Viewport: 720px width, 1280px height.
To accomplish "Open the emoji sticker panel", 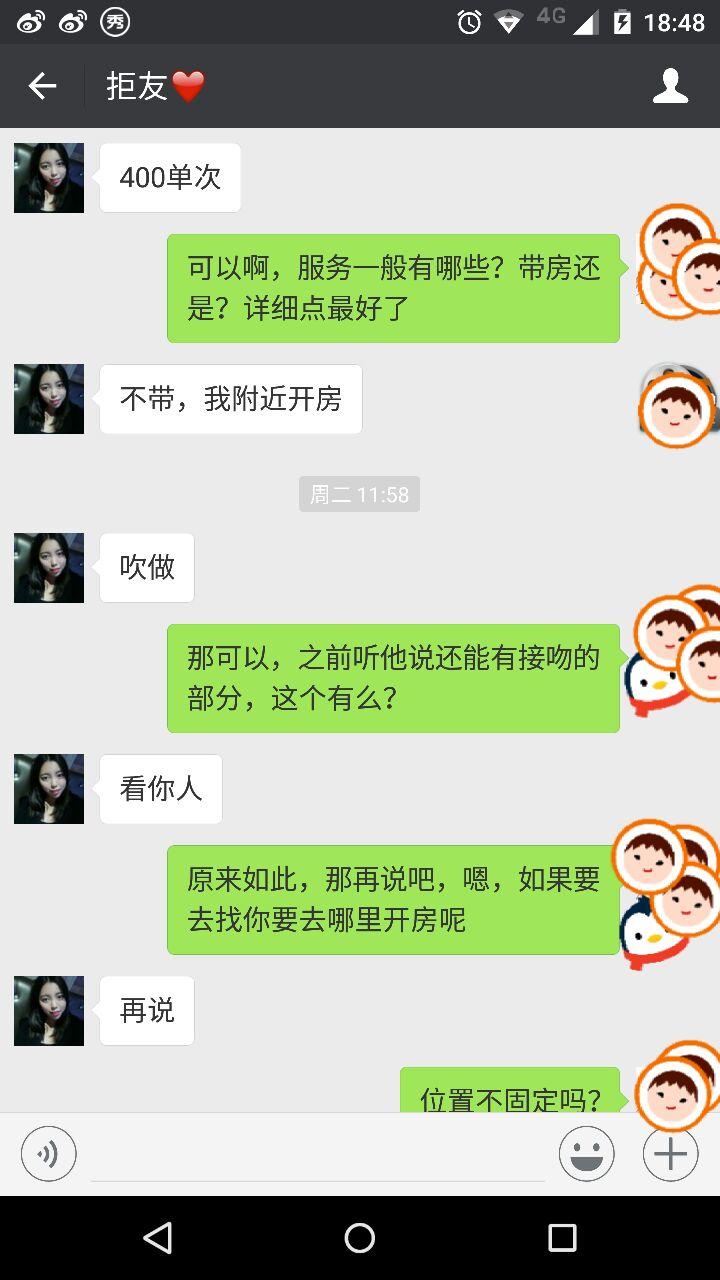I will click(x=586, y=1154).
